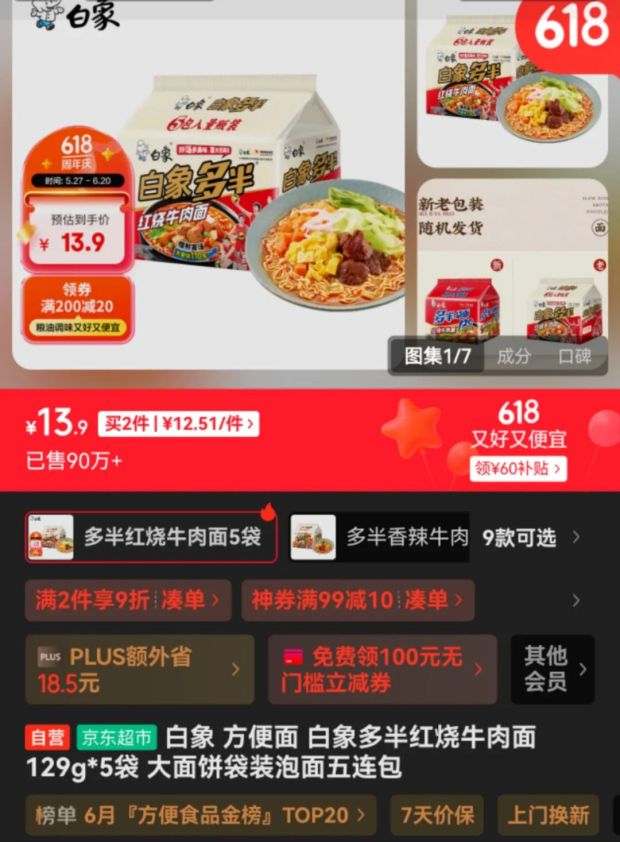Open the 买2件 ¥12.51/件 offer
The image size is (620, 842).
tap(178, 424)
